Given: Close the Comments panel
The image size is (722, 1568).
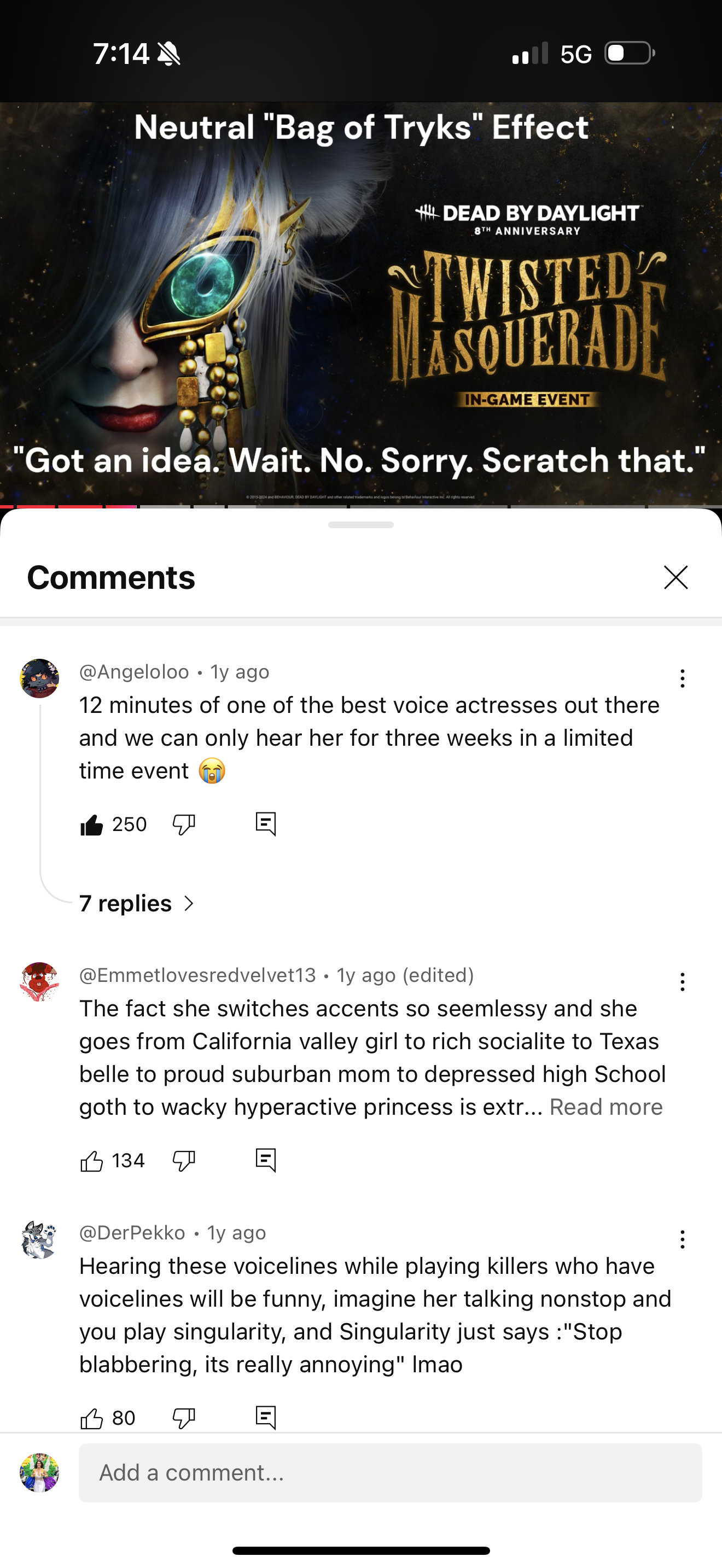Looking at the screenshot, I should 675,577.
